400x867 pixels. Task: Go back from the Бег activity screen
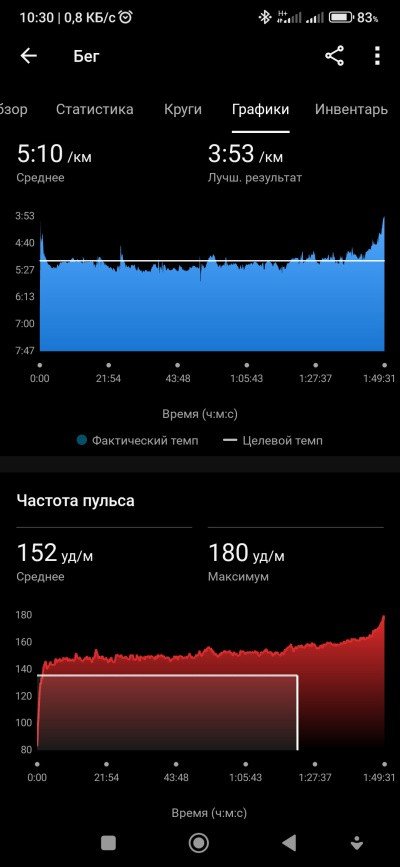28,56
